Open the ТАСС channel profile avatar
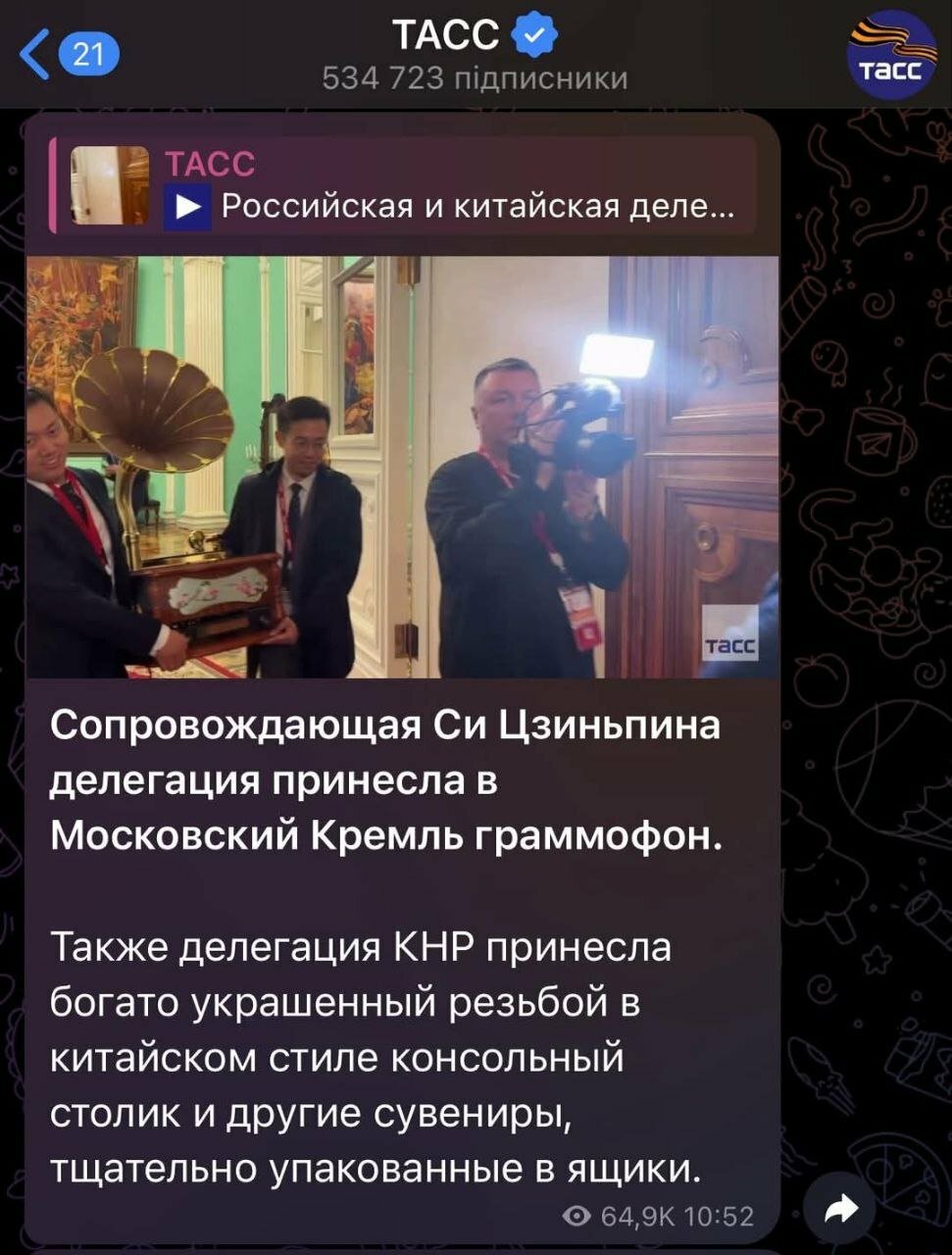 point(890,54)
